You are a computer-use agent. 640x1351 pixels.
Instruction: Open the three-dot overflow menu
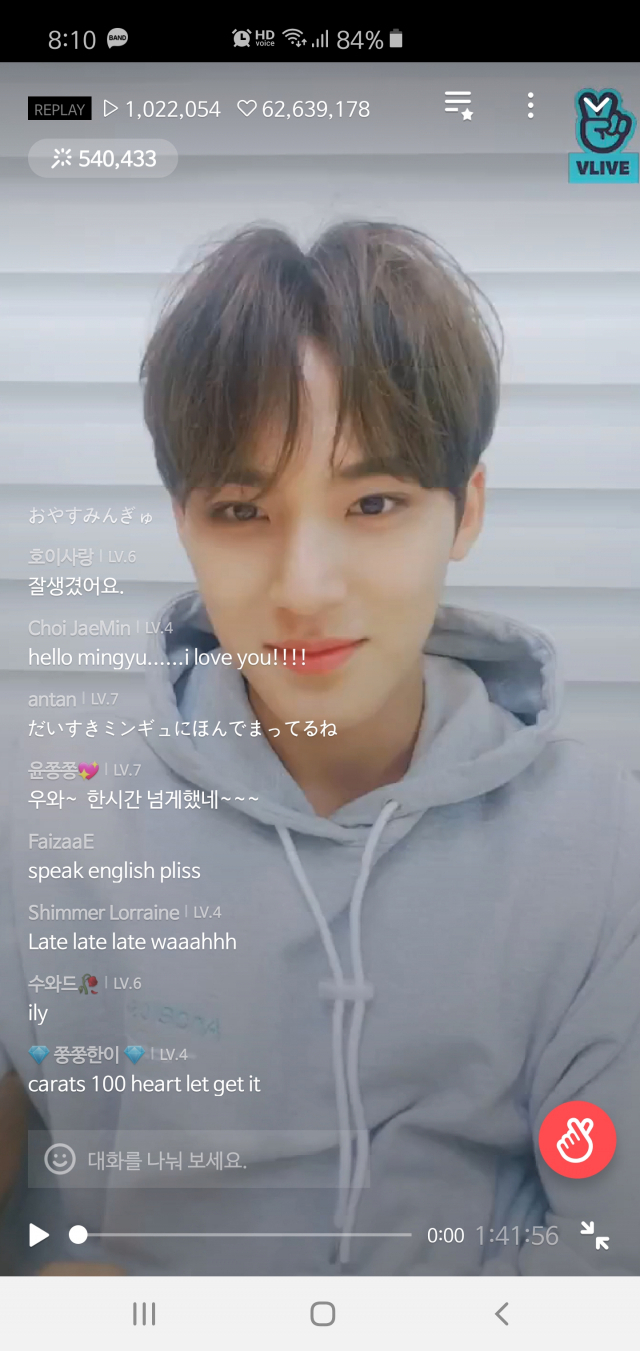click(x=530, y=106)
